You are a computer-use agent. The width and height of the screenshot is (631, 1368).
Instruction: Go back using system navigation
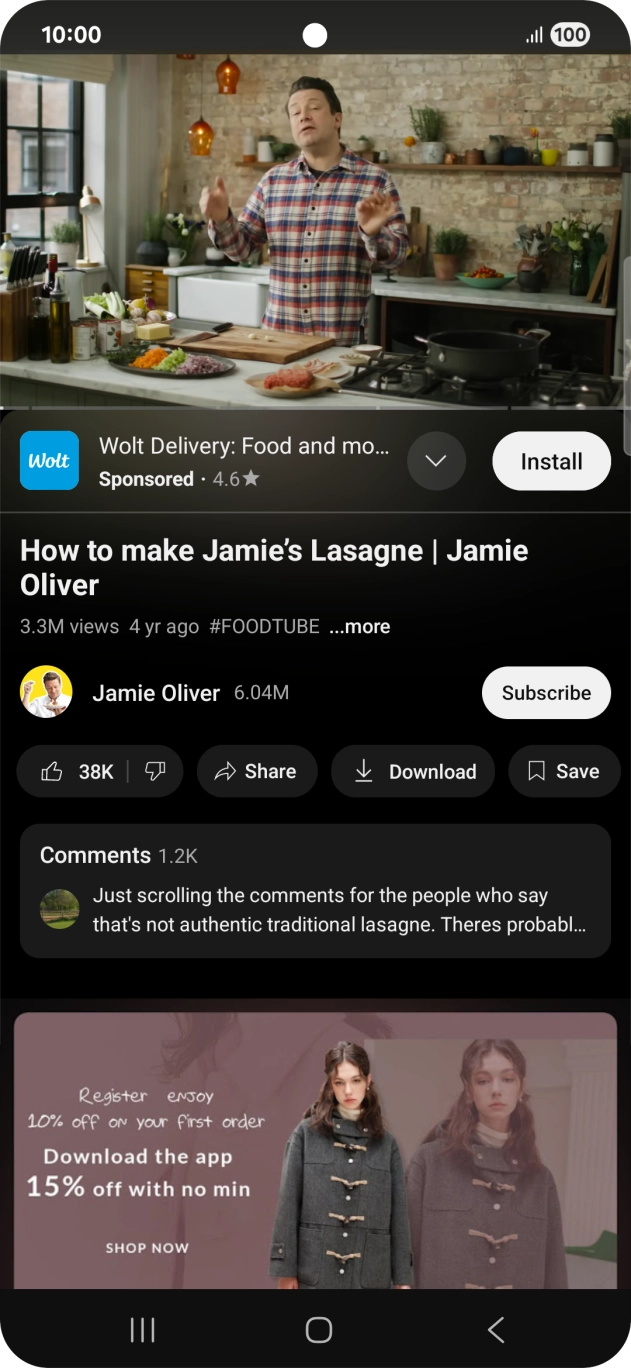[x=495, y=1329]
